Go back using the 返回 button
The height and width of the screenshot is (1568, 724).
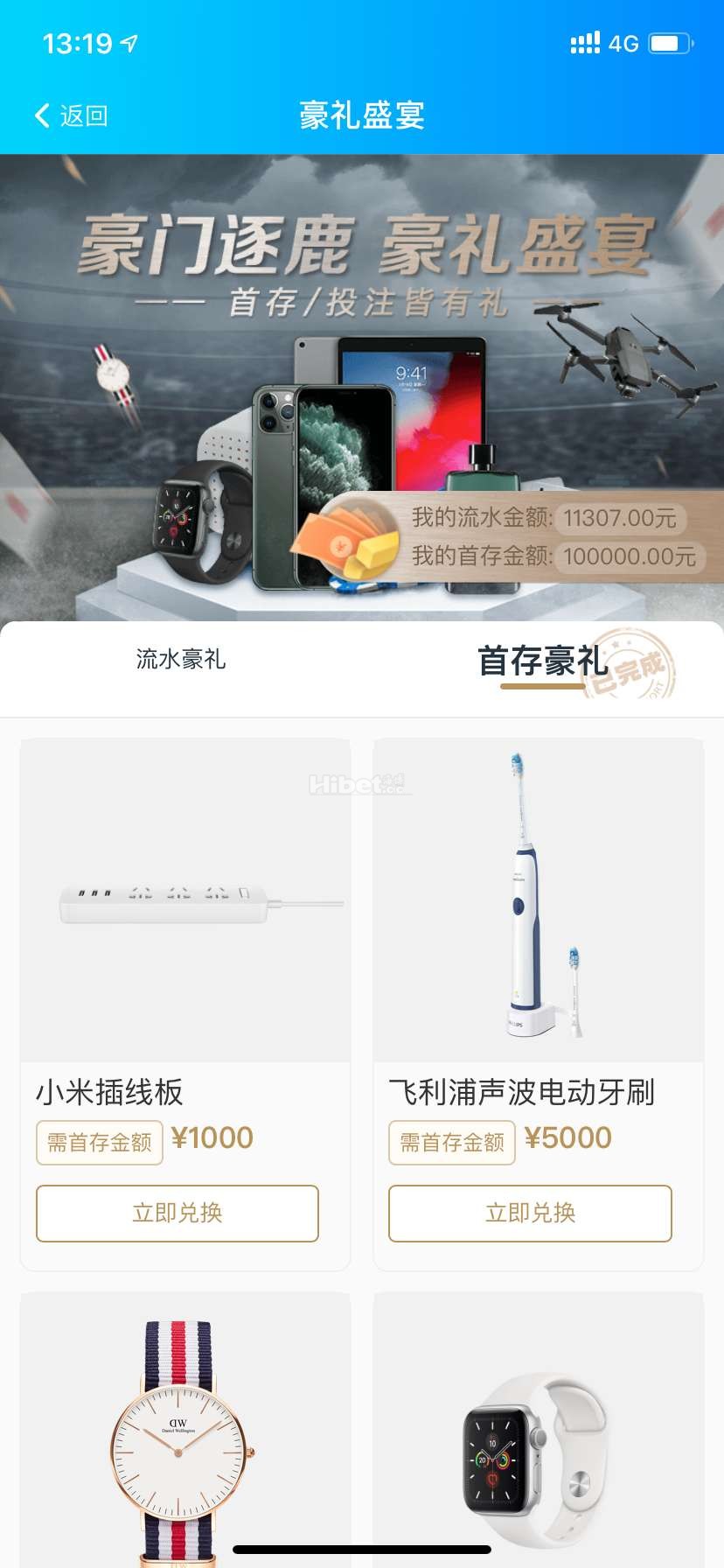[72, 115]
